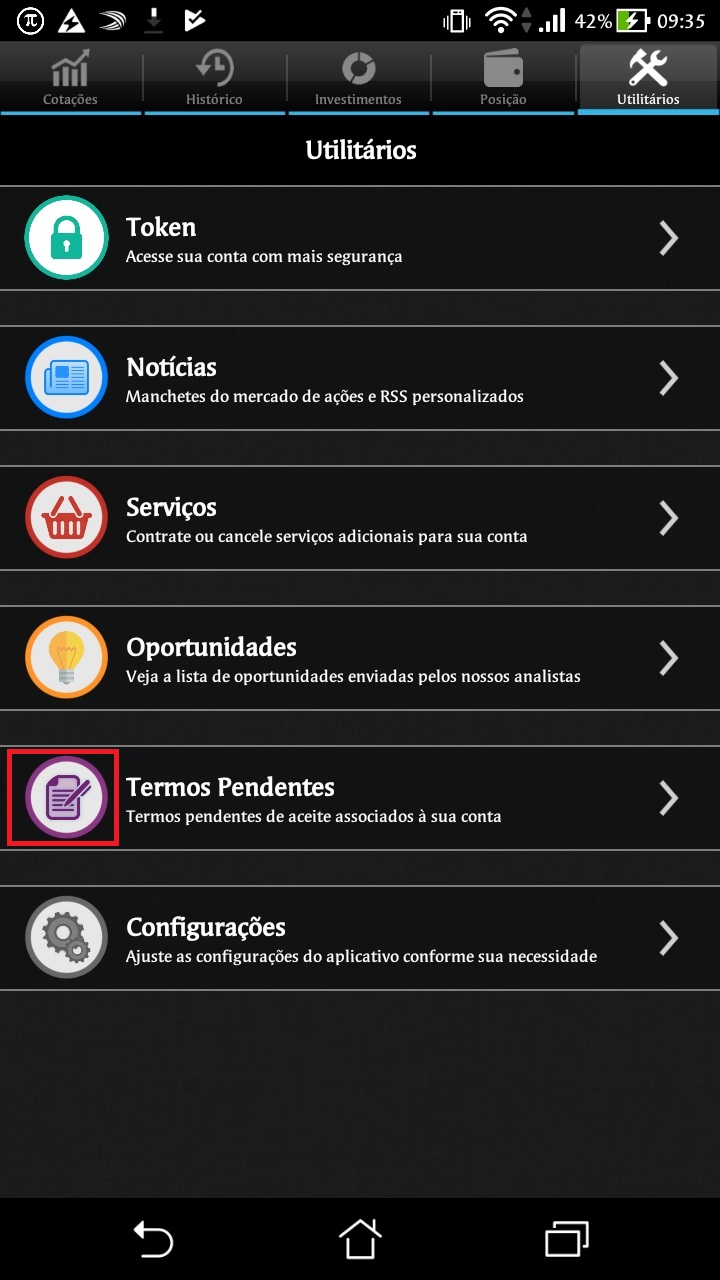Image resolution: width=720 pixels, height=1280 pixels.
Task: Switch to the Cotações tab
Action: 71,78
